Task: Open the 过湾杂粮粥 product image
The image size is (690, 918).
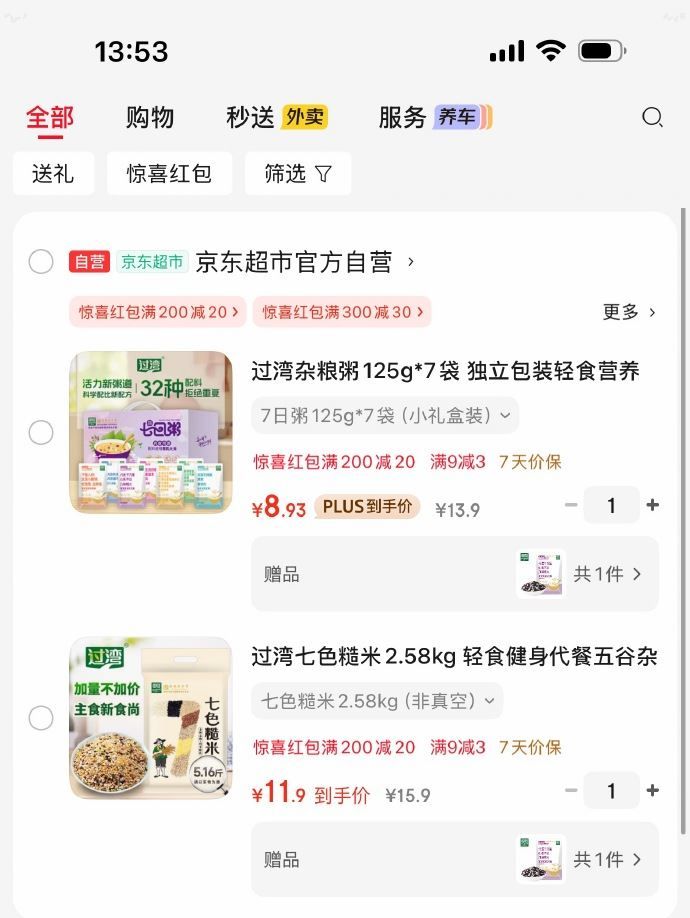Action: [151, 432]
